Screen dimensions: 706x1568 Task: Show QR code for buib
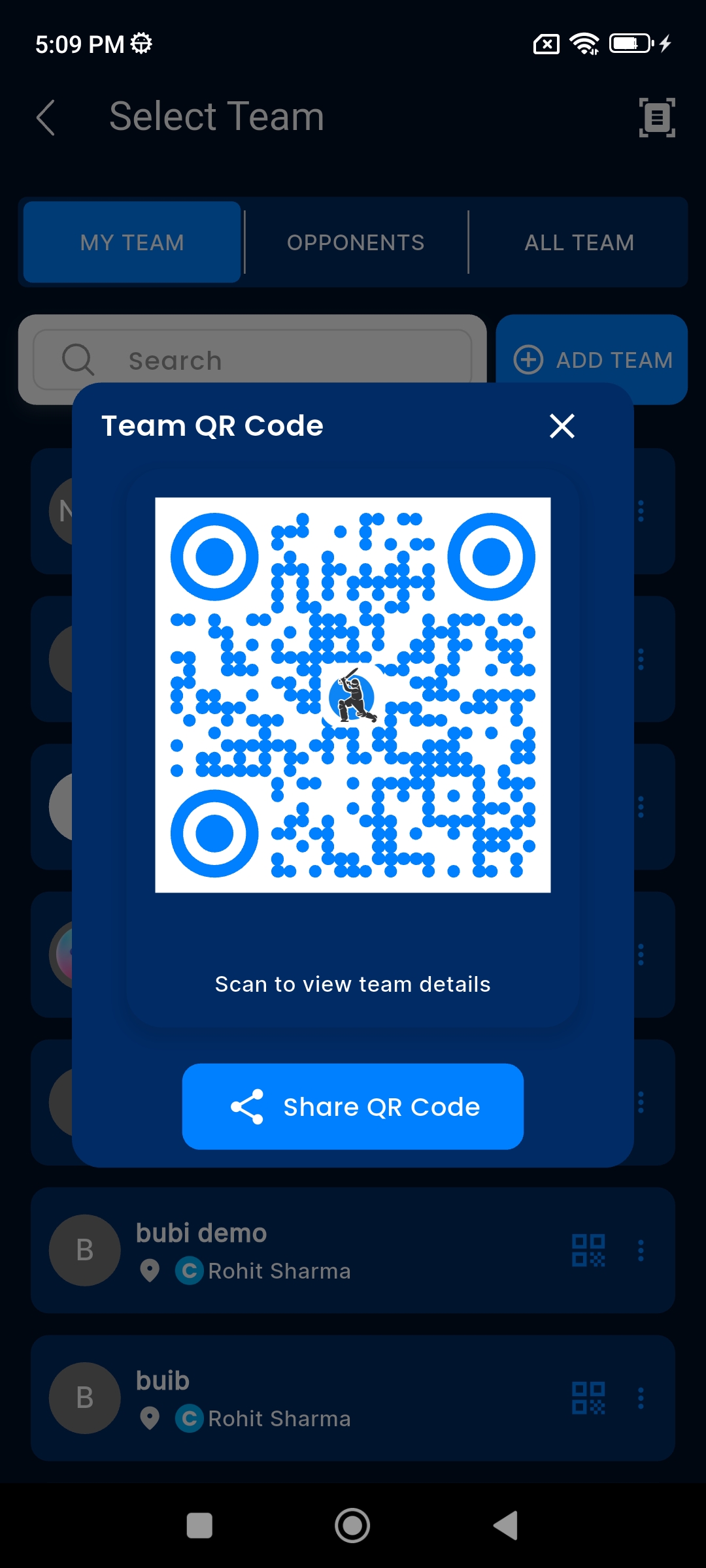588,1397
